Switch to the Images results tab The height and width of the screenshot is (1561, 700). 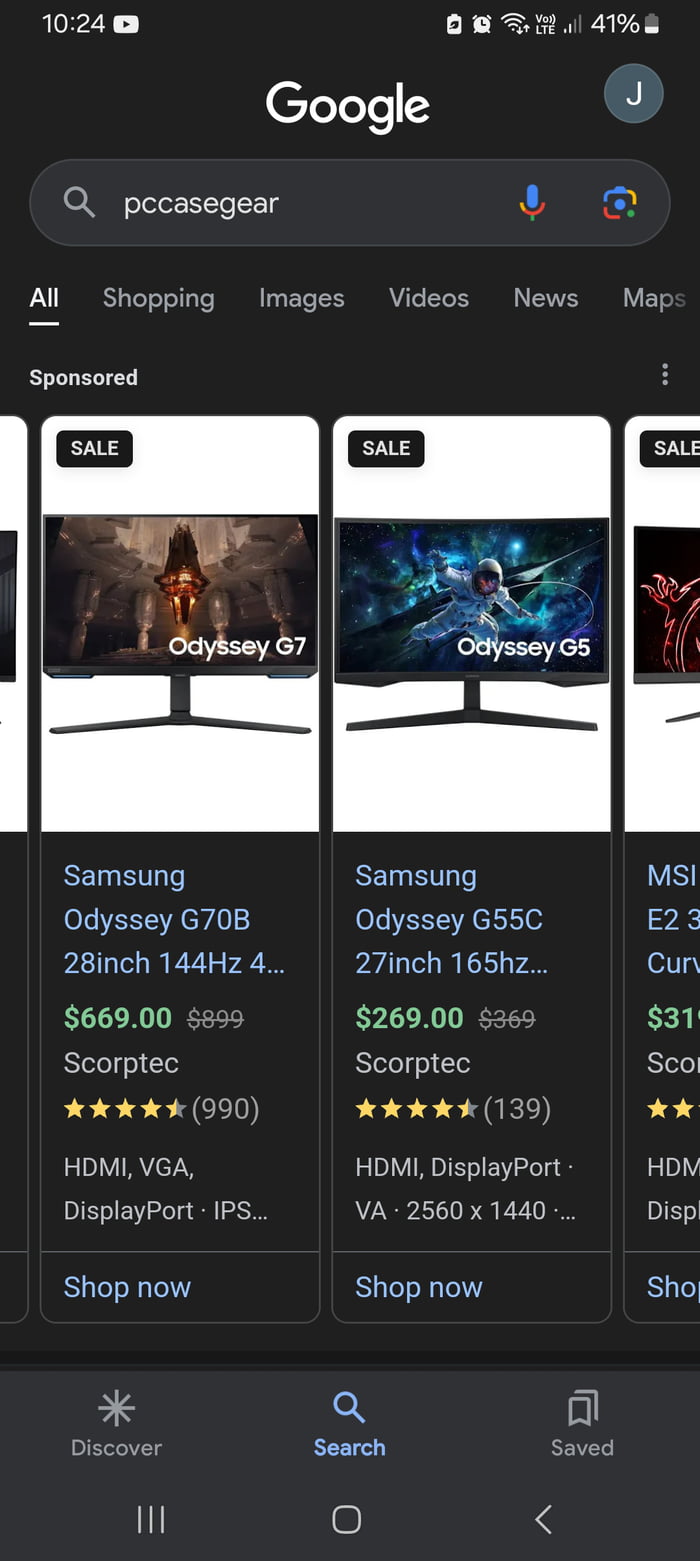point(301,298)
